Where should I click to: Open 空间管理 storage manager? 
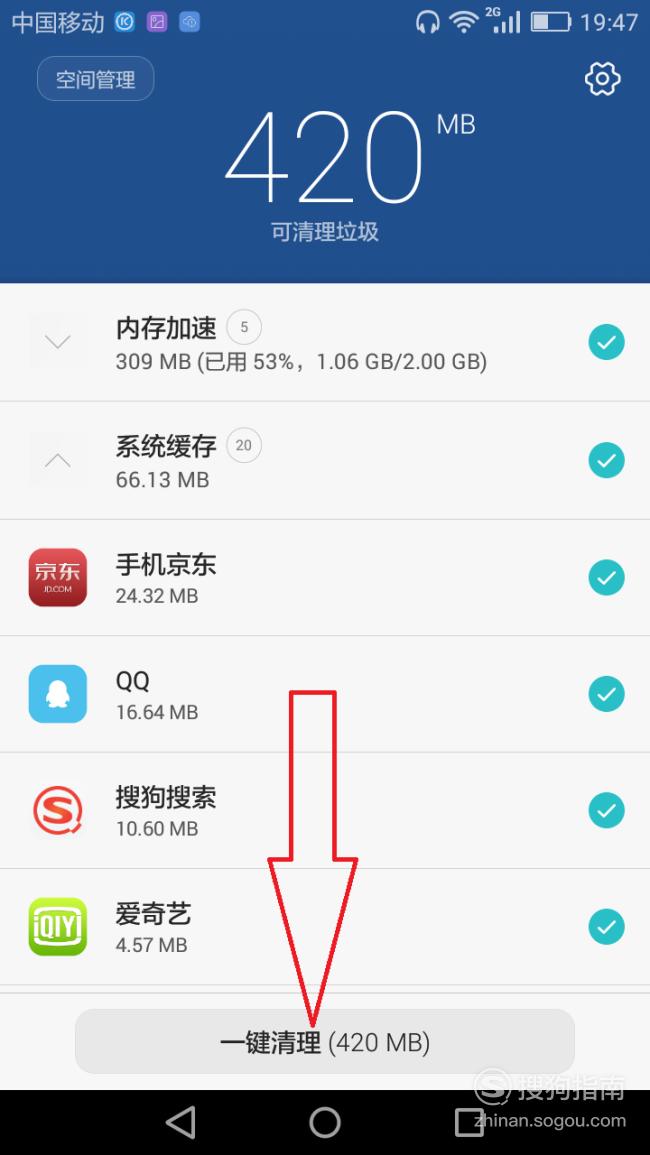[x=96, y=79]
